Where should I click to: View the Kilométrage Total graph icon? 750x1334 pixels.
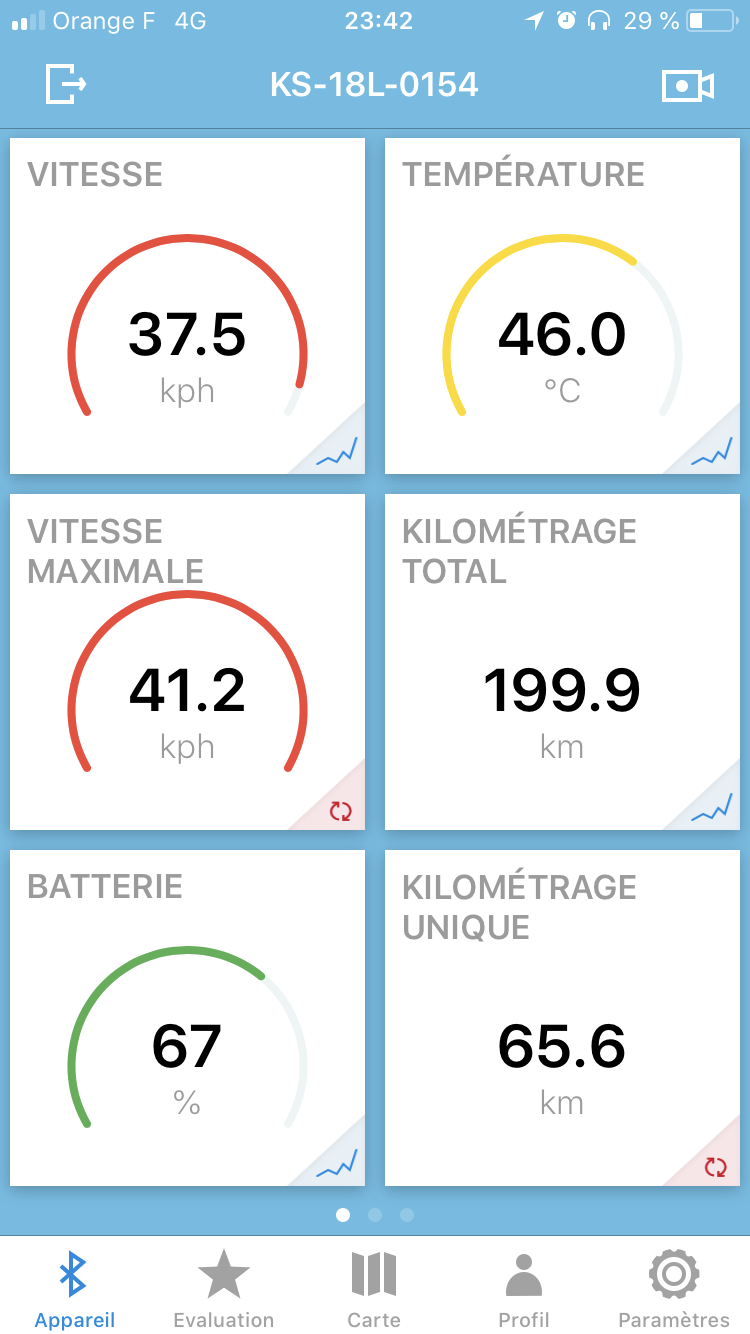coord(712,808)
